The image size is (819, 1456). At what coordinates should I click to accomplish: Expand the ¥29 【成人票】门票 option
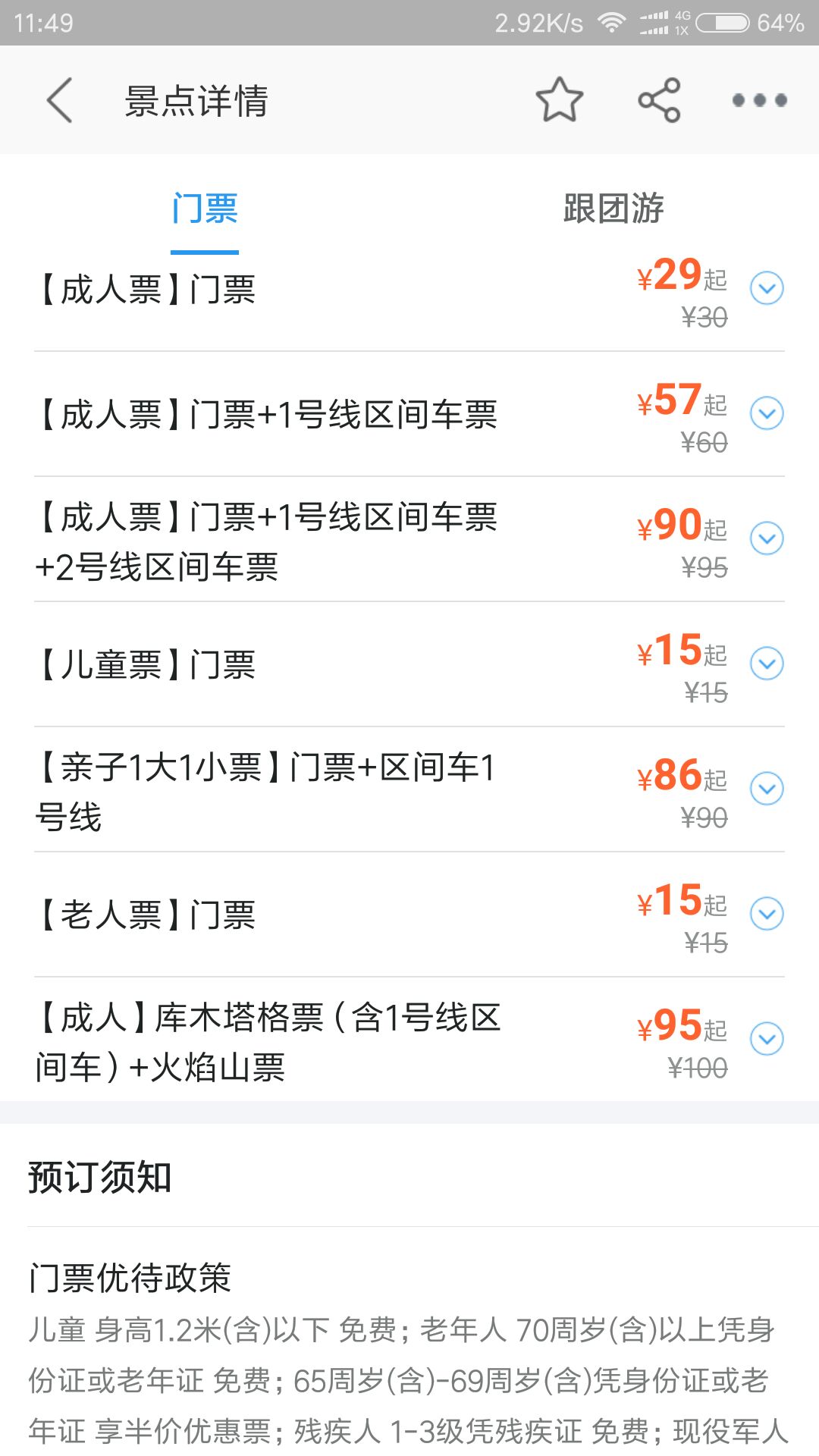pos(767,289)
